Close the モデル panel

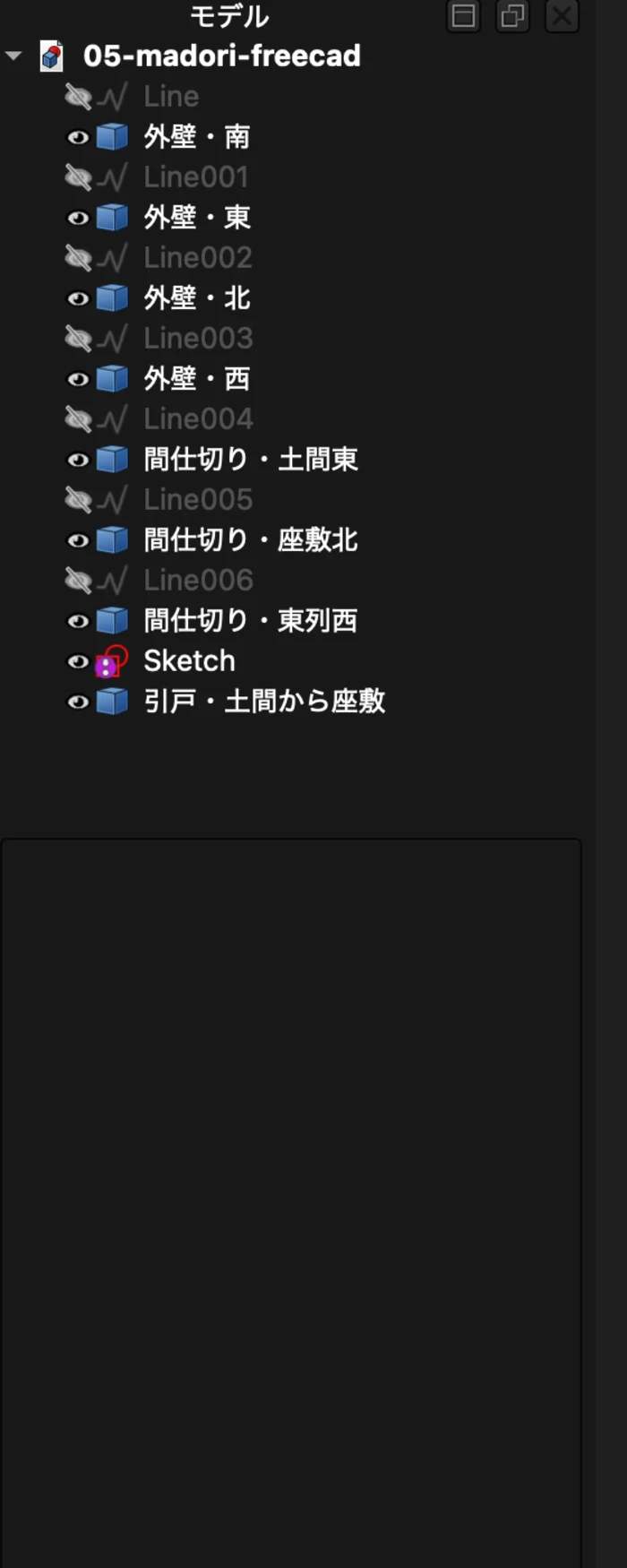[562, 16]
